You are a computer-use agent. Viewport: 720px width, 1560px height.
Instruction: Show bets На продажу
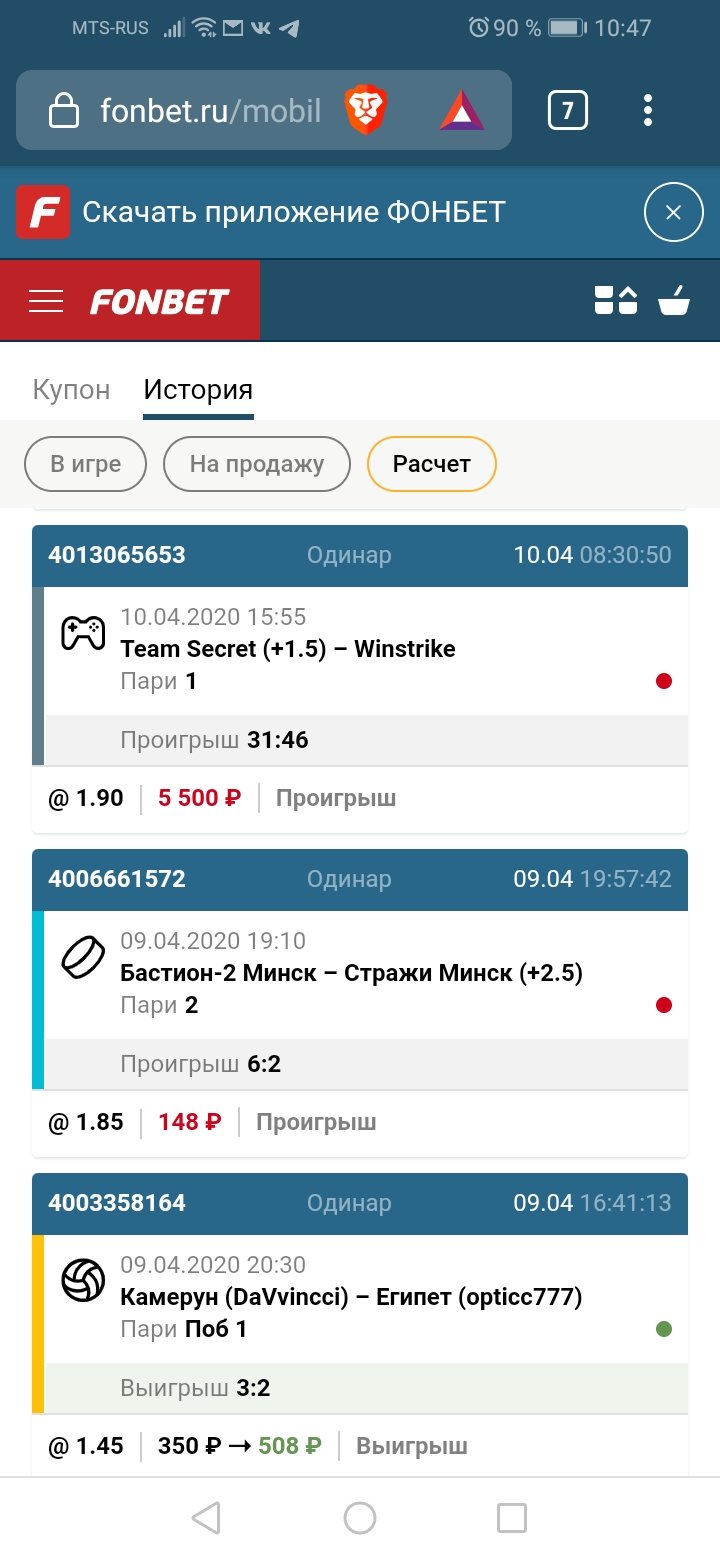coord(257,464)
